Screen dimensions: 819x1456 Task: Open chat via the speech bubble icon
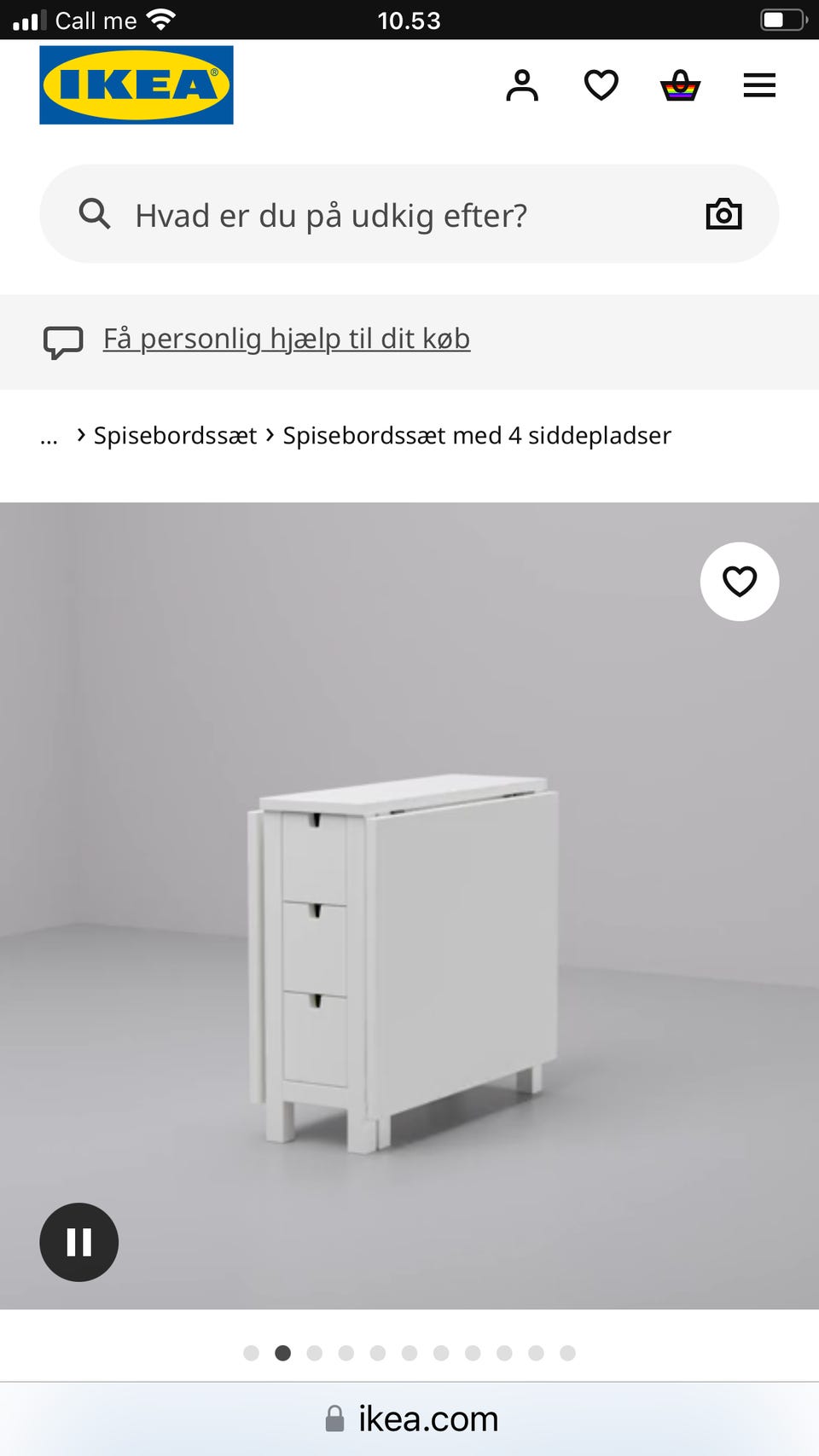coord(64,341)
